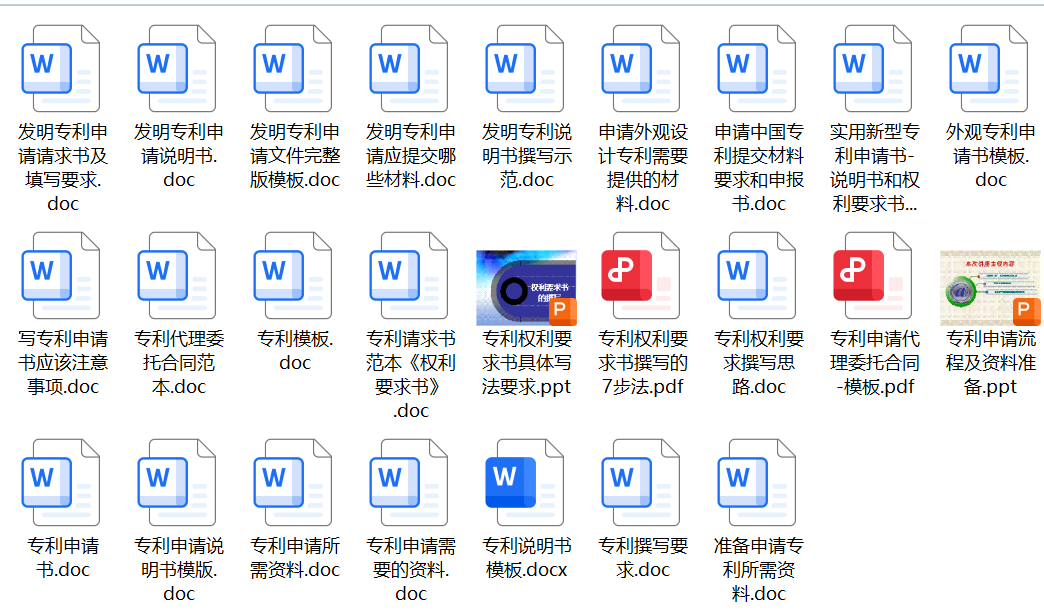Screen dimensions: 1044x612
Task: Open the 专利模板.doc file
Action: click(294, 276)
